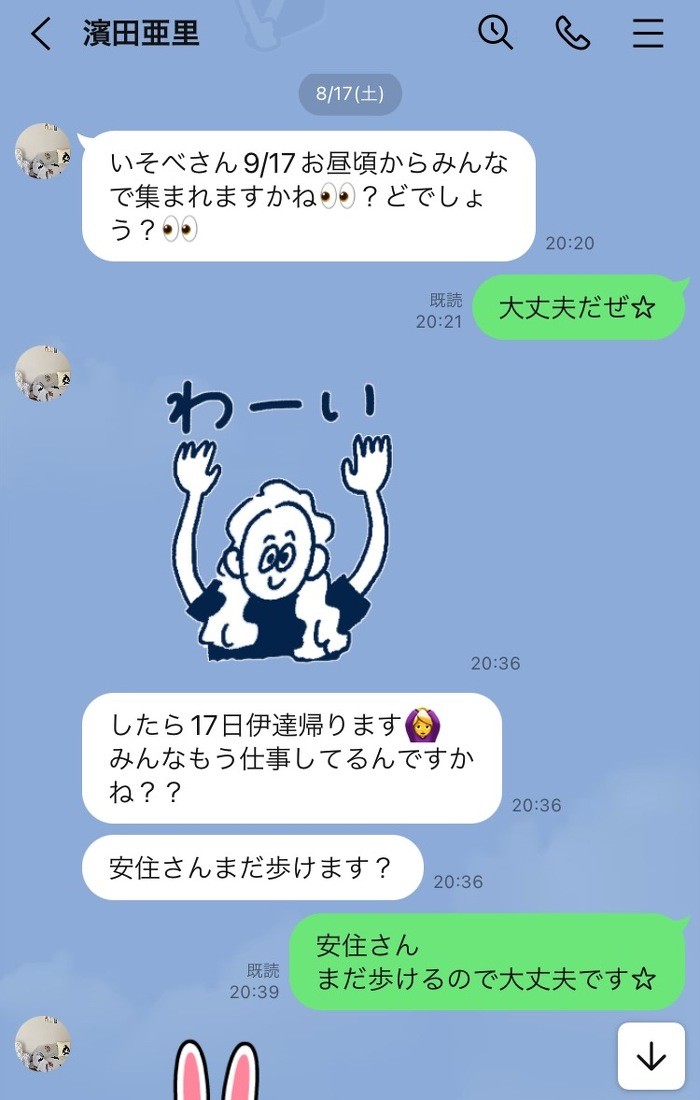
Task: Search within this chat
Action: (495, 33)
